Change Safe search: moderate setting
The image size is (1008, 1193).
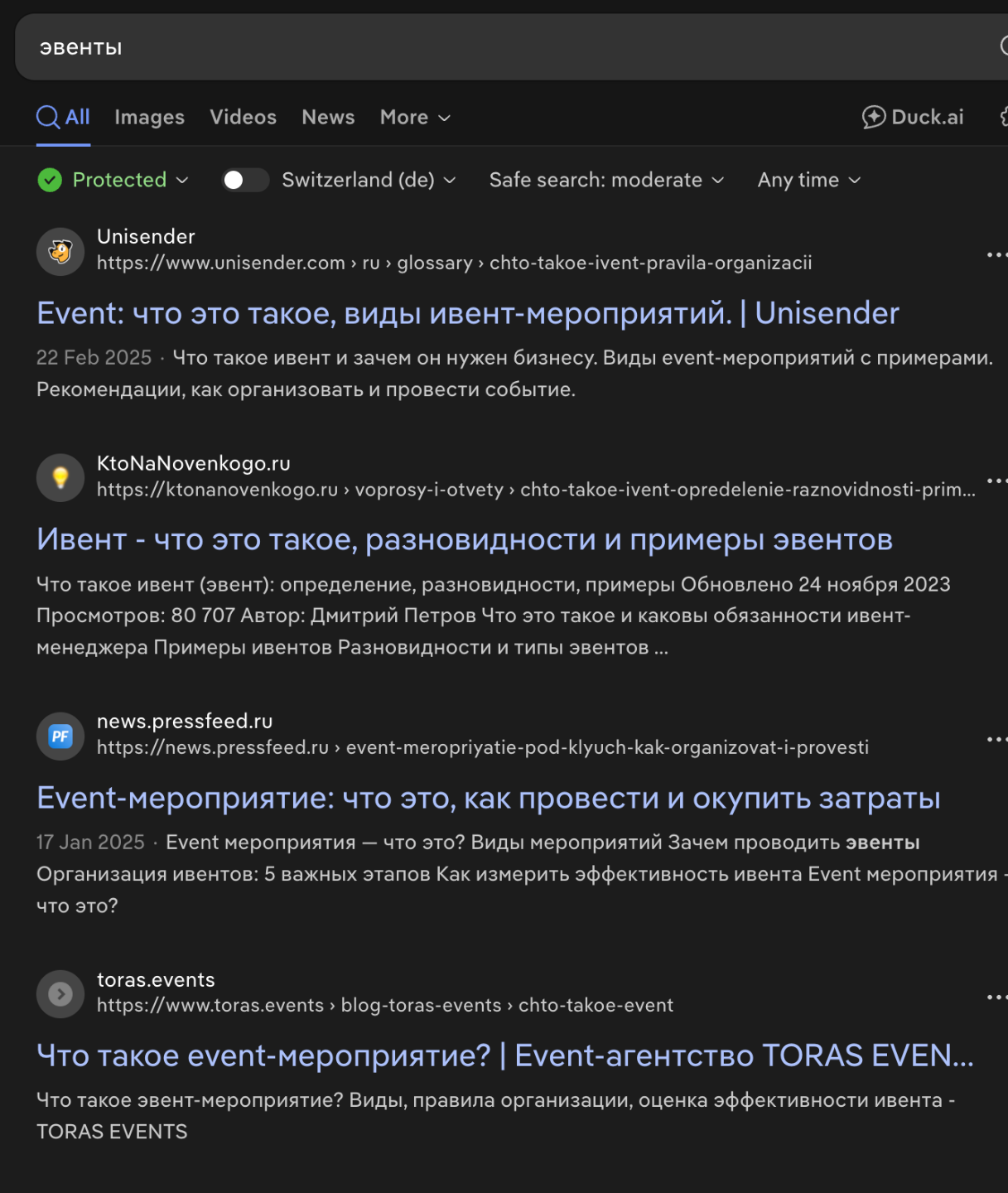[606, 180]
